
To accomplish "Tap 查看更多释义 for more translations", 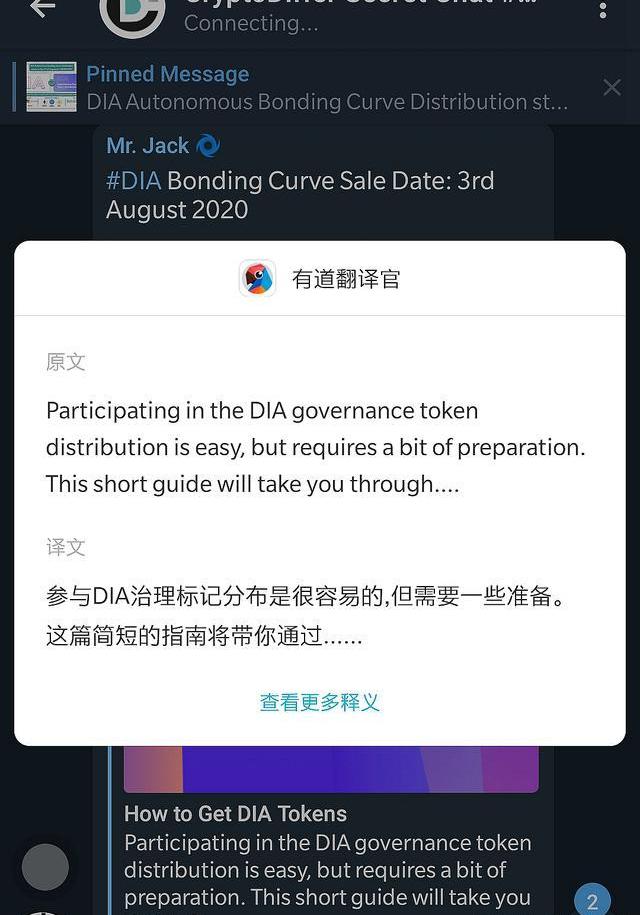I will click(319, 702).
